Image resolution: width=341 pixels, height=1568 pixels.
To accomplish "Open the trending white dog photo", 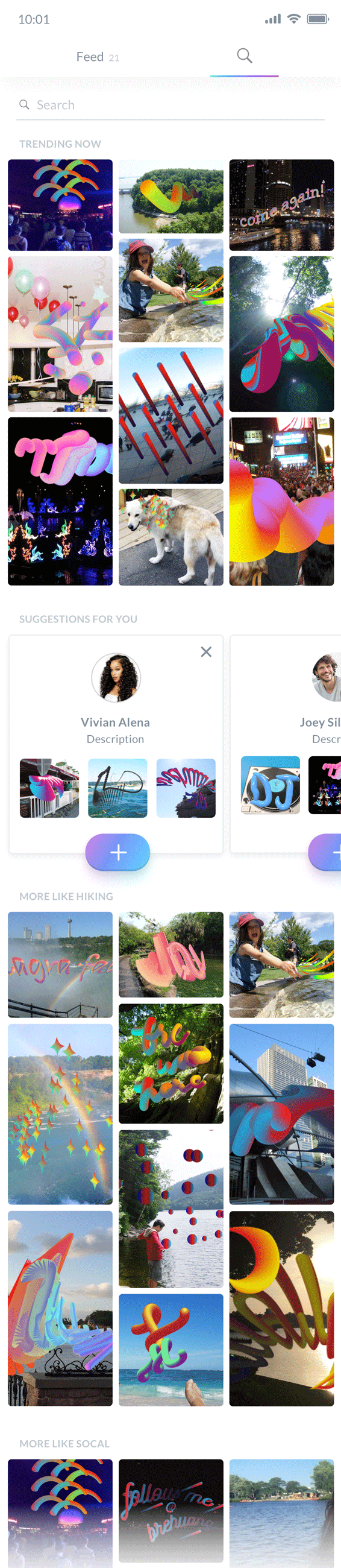I will coord(171,537).
